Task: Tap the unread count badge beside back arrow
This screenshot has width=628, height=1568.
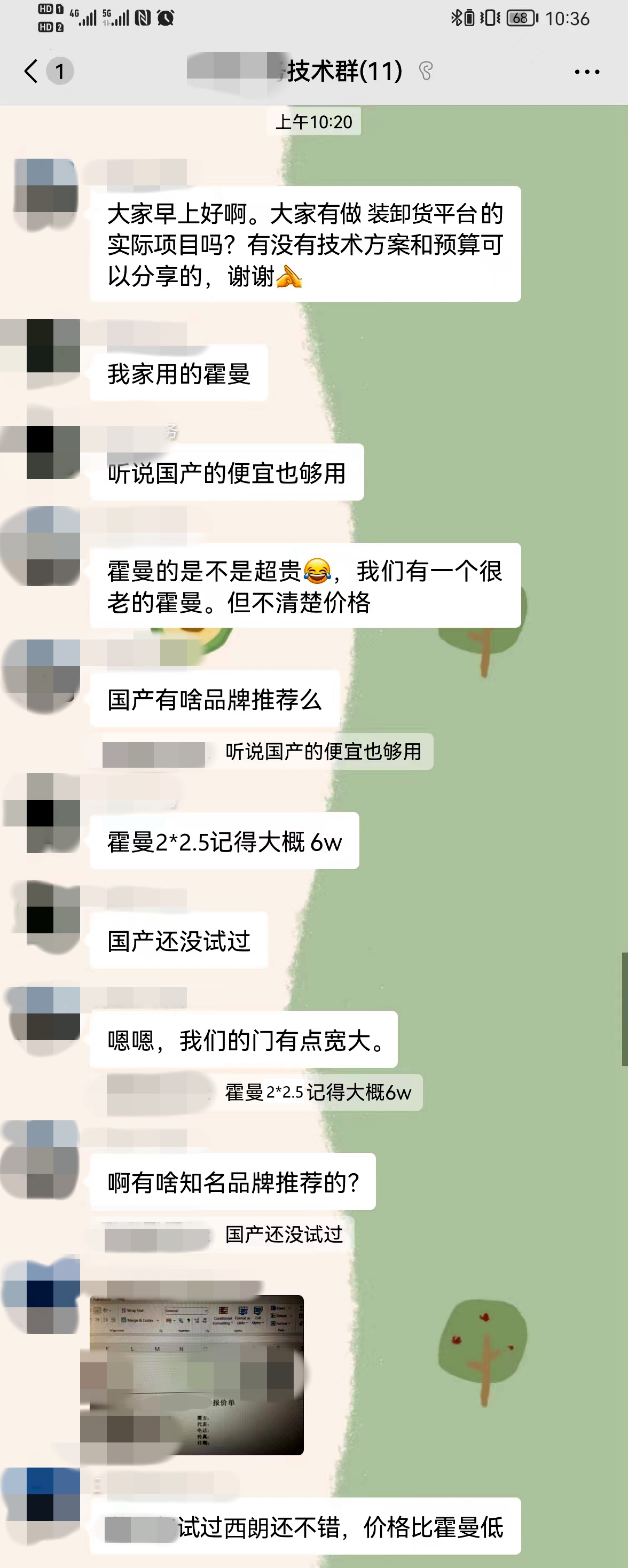Action: coord(59,71)
